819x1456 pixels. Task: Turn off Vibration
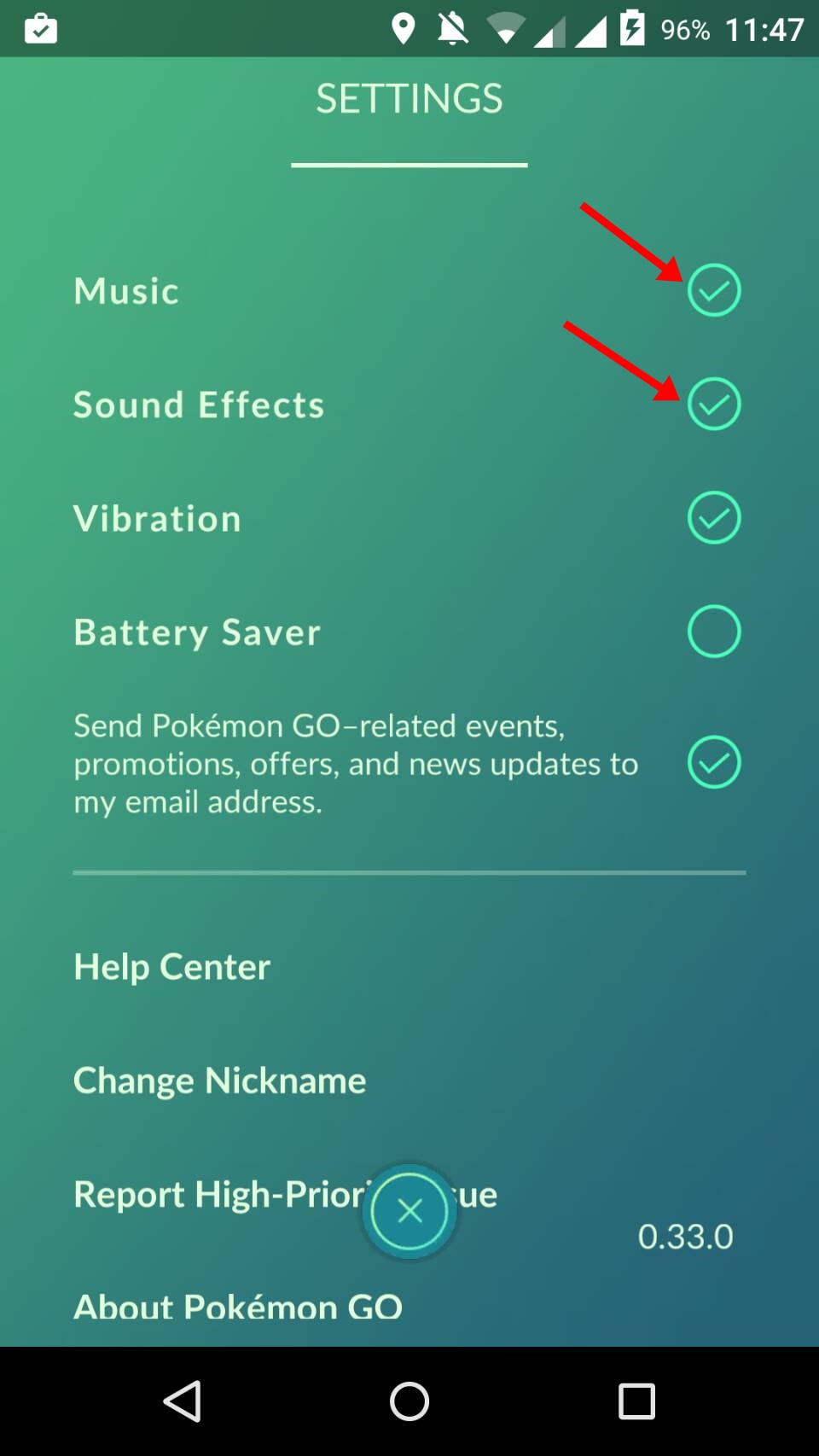point(713,517)
